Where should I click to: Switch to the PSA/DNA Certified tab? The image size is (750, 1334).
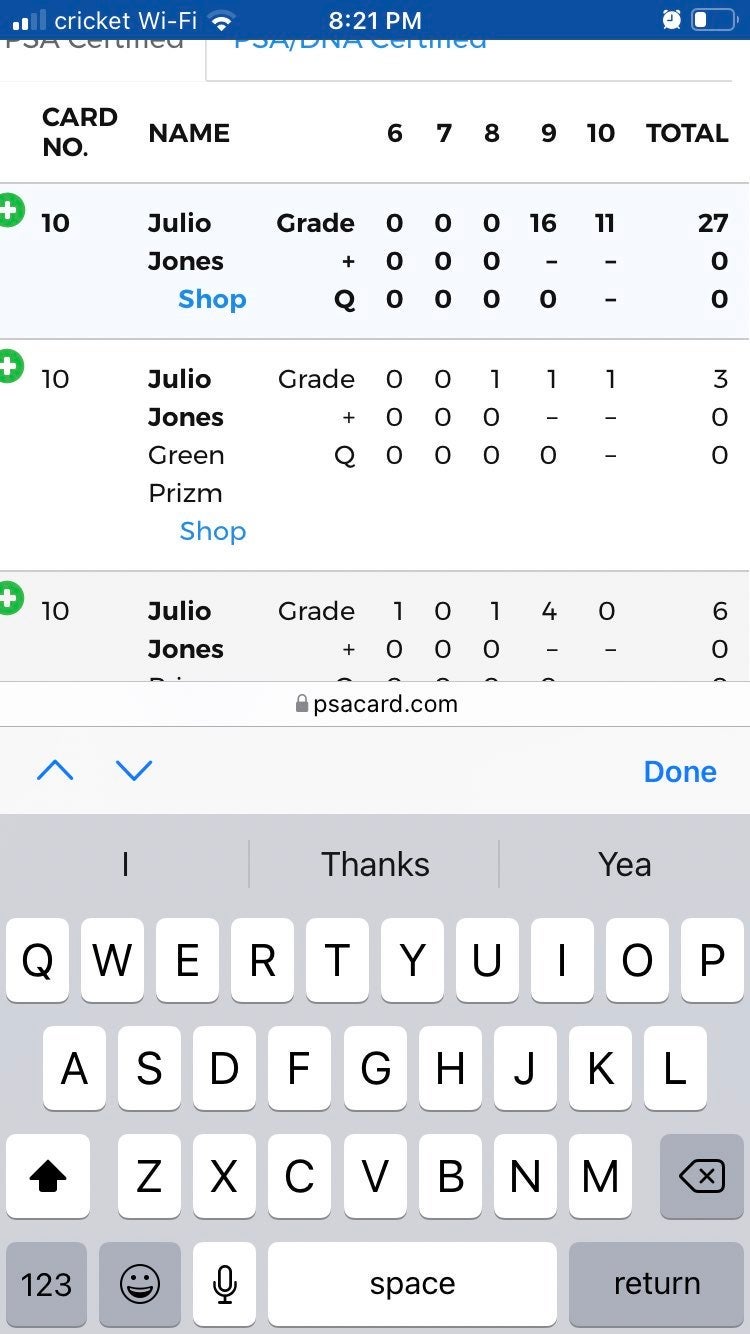pyautogui.click(x=360, y=44)
